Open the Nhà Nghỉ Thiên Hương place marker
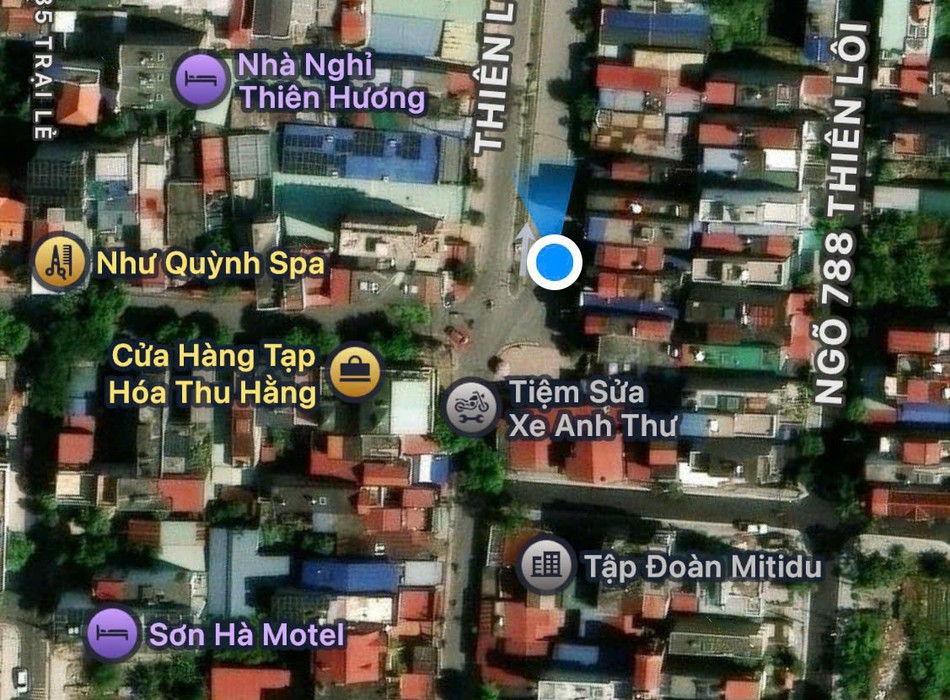950x700 pixels. pyautogui.click(x=199, y=79)
